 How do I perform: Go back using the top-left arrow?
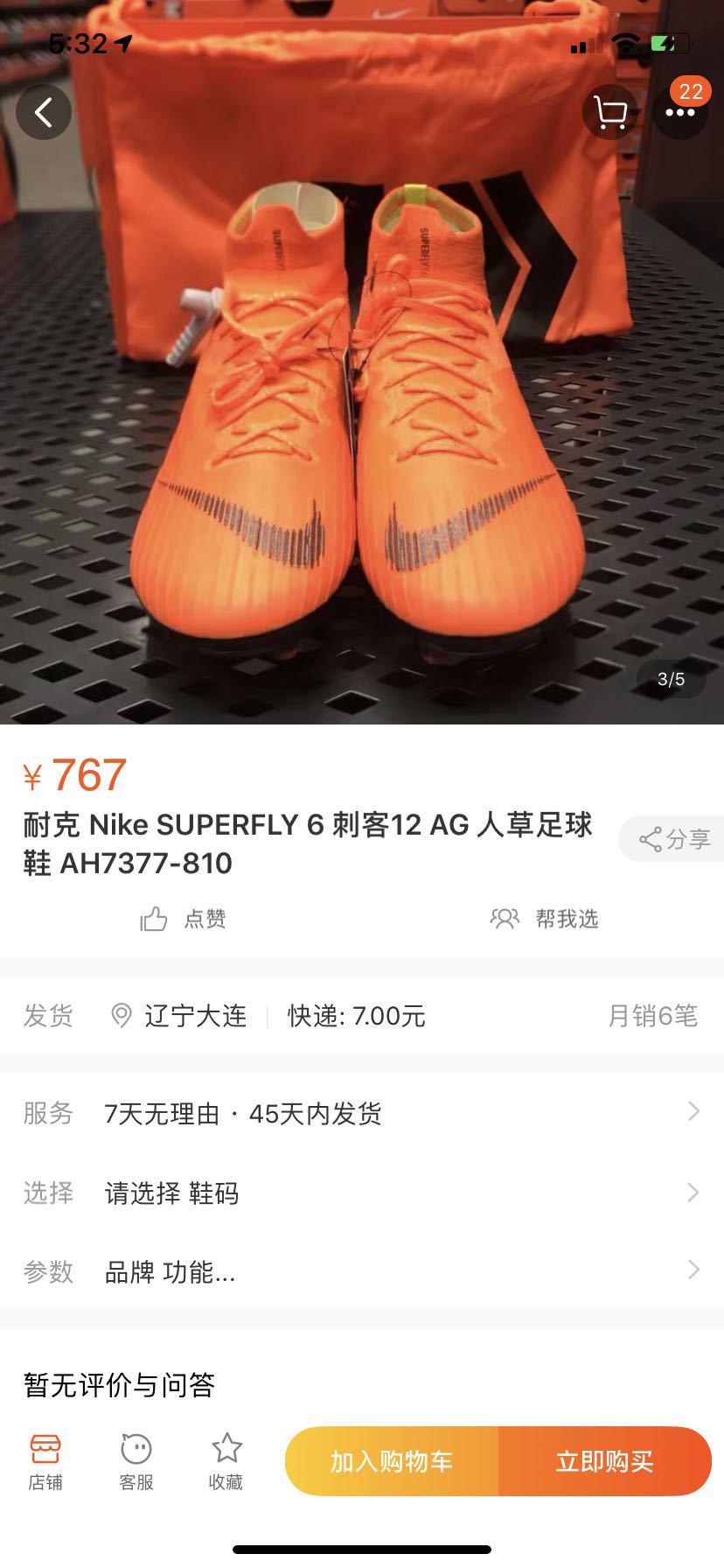point(43,112)
